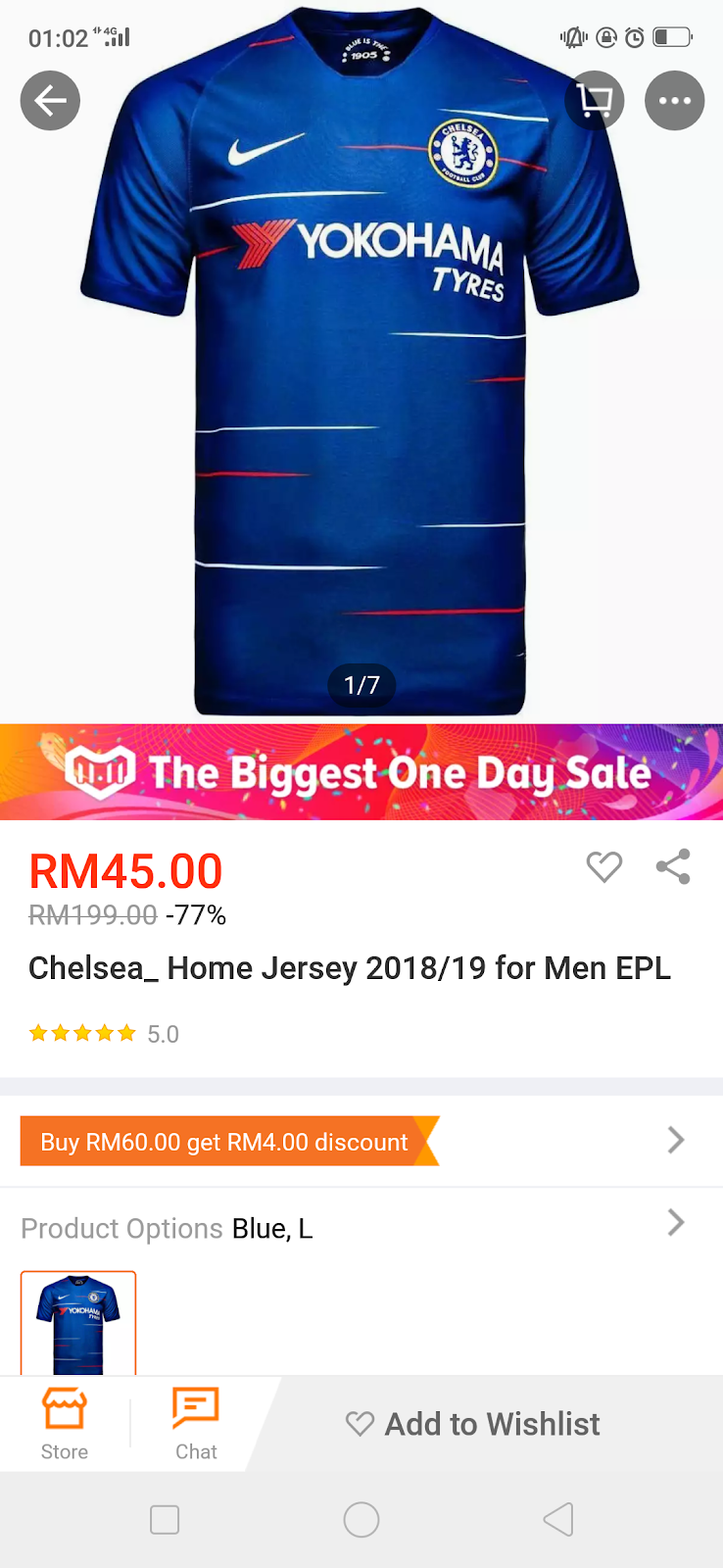723x1568 pixels.
Task: Visit the seller's Store
Action: click(x=65, y=1424)
